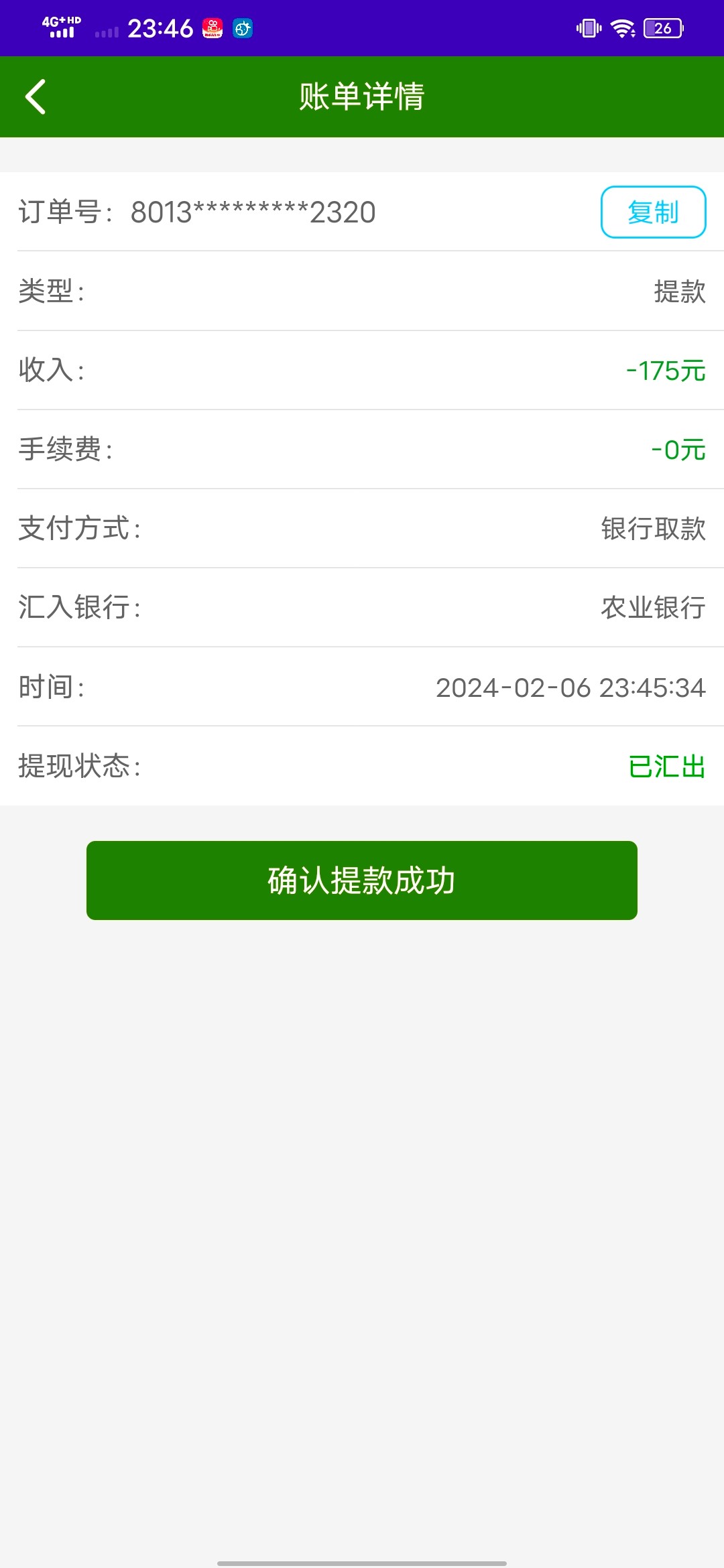Image resolution: width=724 pixels, height=1568 pixels.
Task: Tap the -175元 income amount
Action: (x=666, y=371)
